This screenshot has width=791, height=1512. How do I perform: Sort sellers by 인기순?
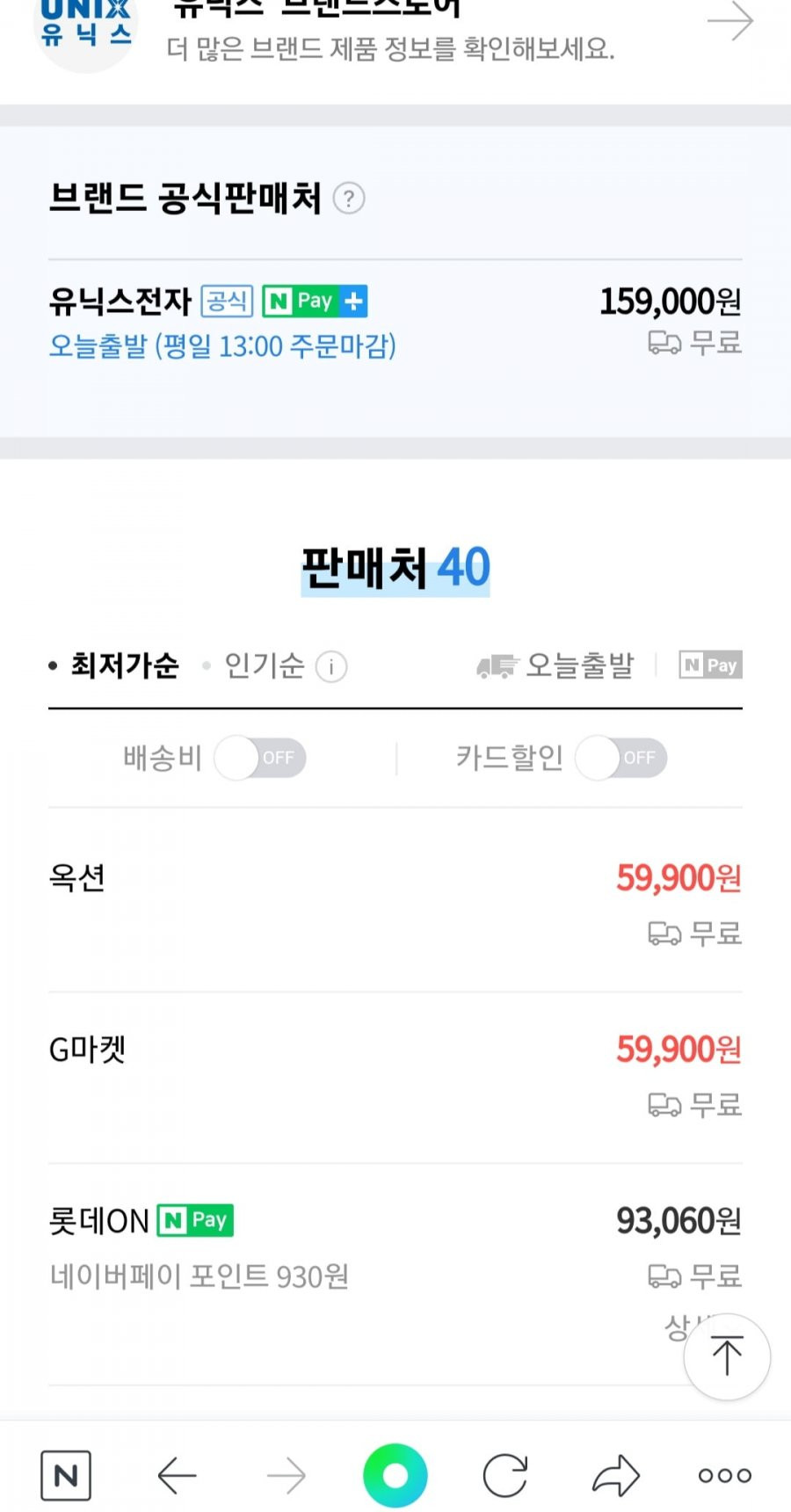tap(265, 665)
